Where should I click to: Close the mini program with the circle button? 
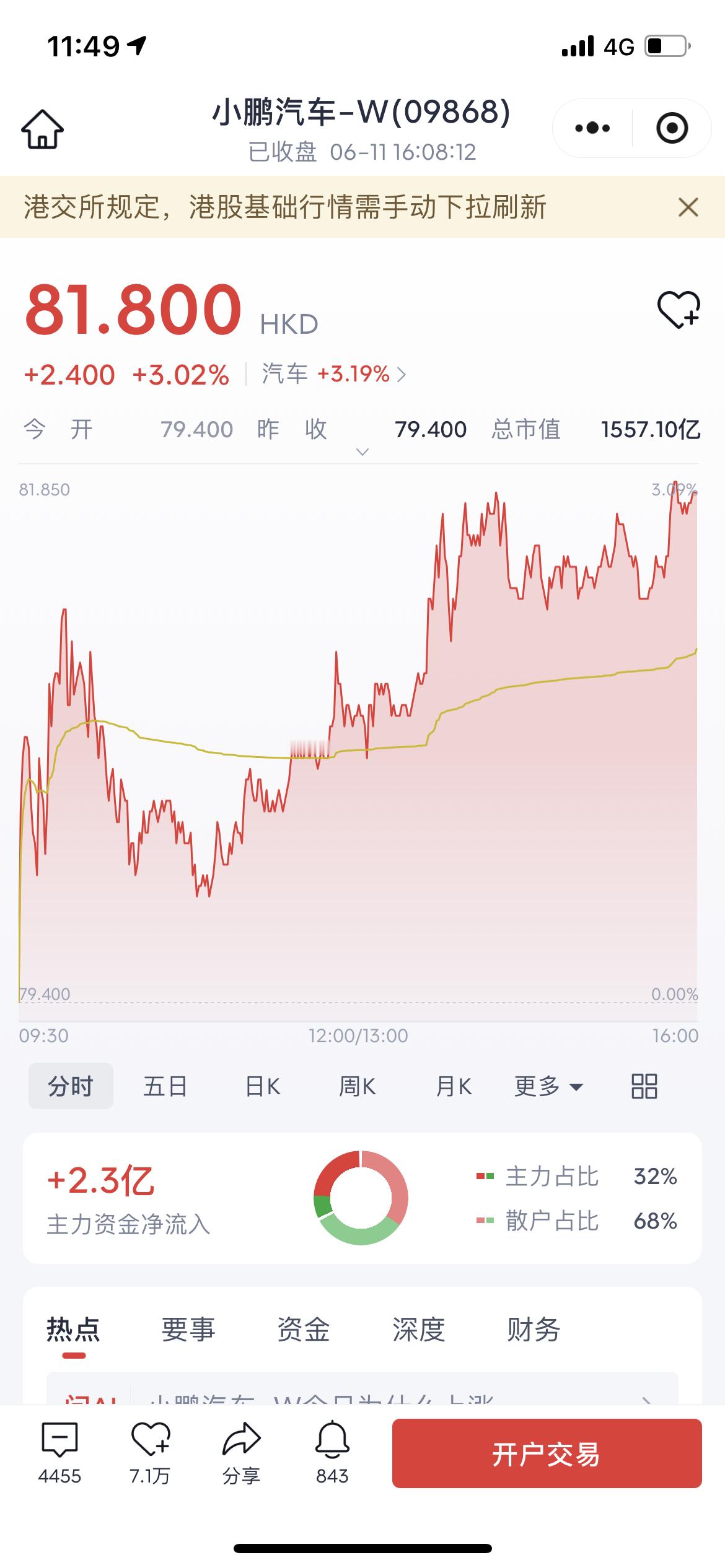(x=672, y=128)
